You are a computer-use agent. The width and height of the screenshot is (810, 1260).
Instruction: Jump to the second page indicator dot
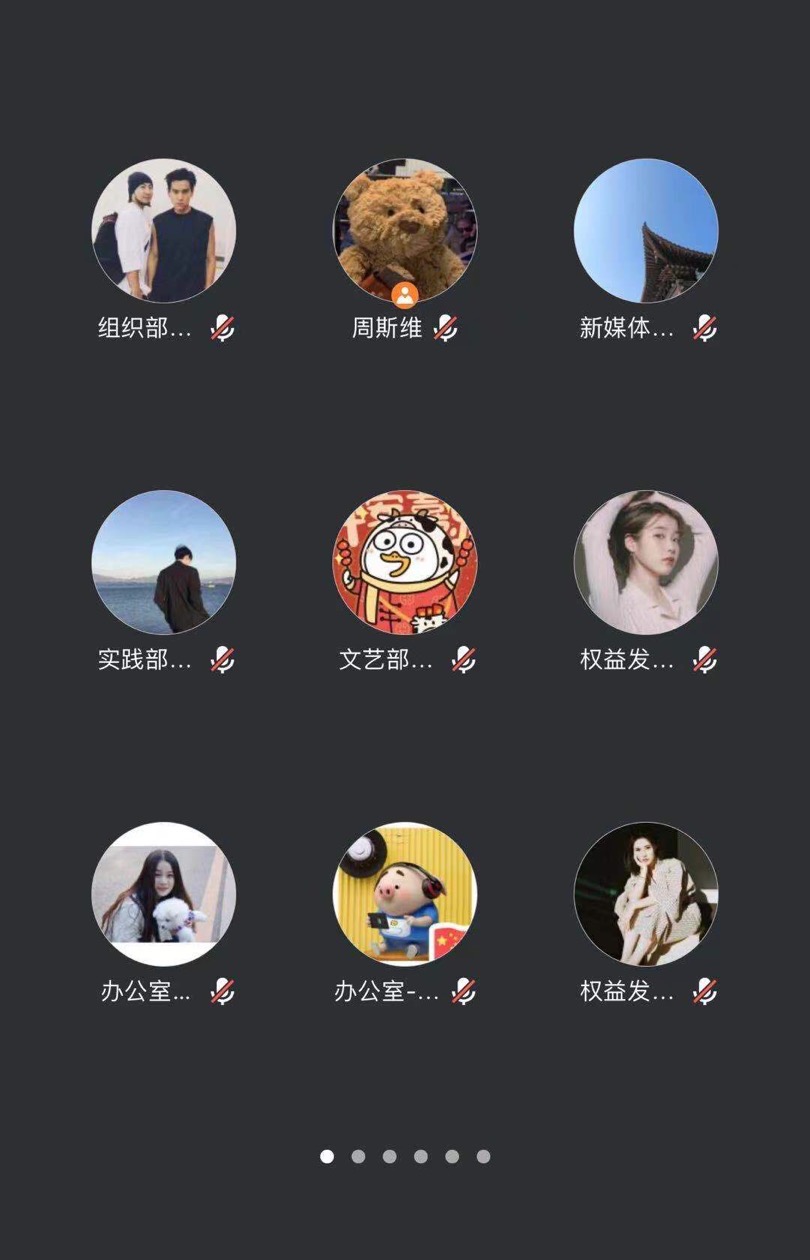[358, 1156]
